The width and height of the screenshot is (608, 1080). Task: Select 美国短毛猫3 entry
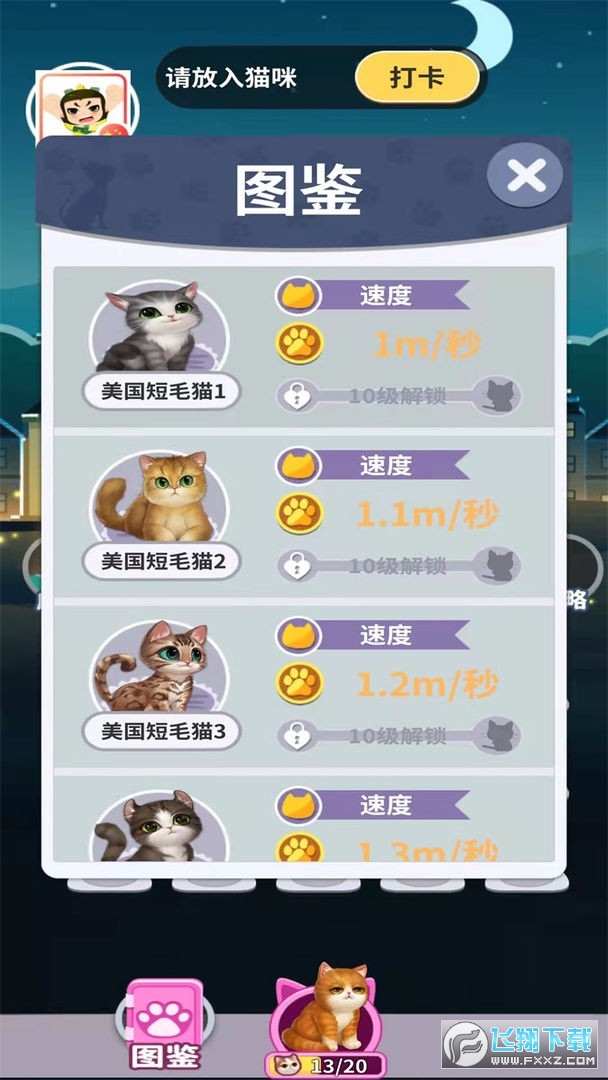click(160, 687)
